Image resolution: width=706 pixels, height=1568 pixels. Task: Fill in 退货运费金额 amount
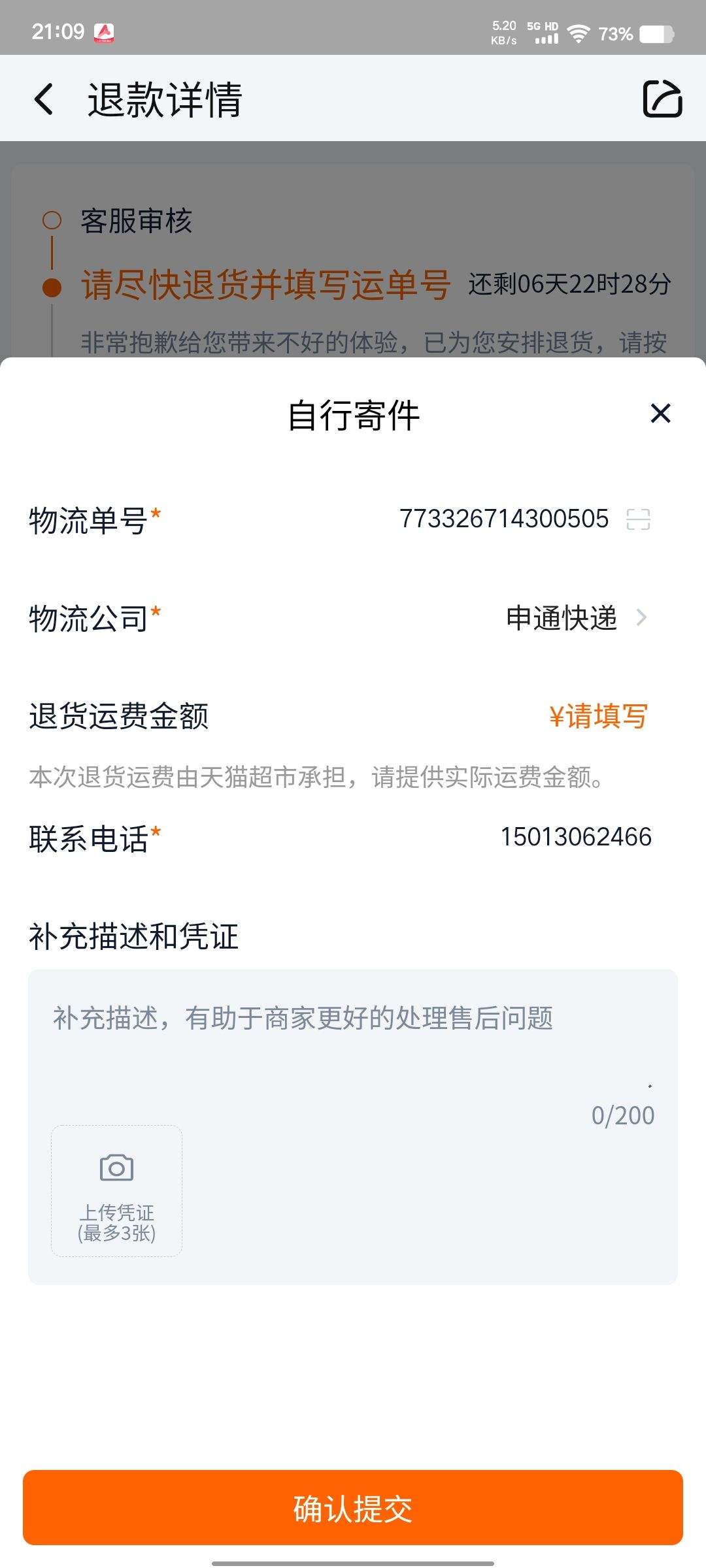click(598, 716)
